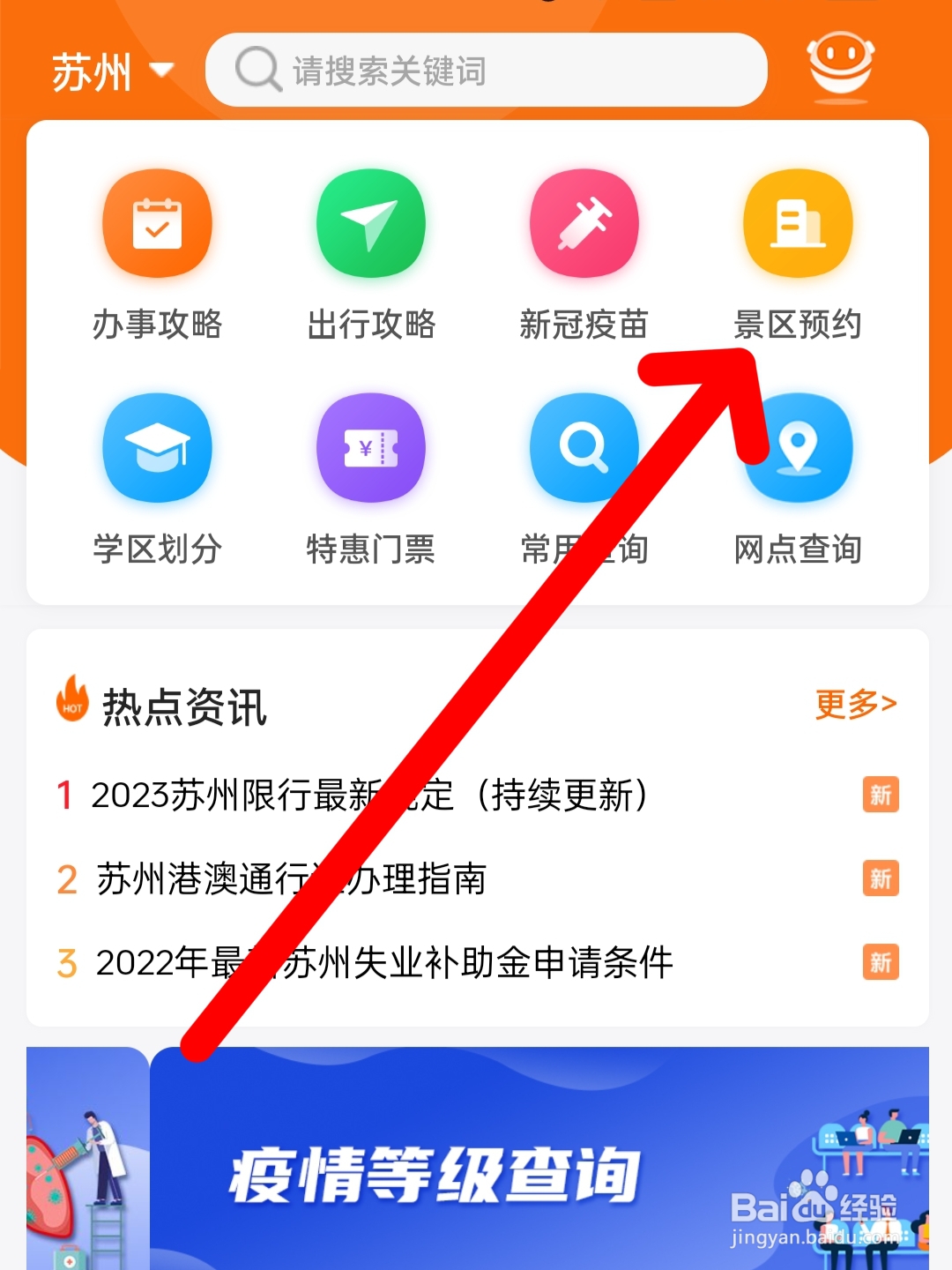This screenshot has width=952, height=1270.
Task: Open the 网点查询 map pin icon
Action: click(x=798, y=448)
